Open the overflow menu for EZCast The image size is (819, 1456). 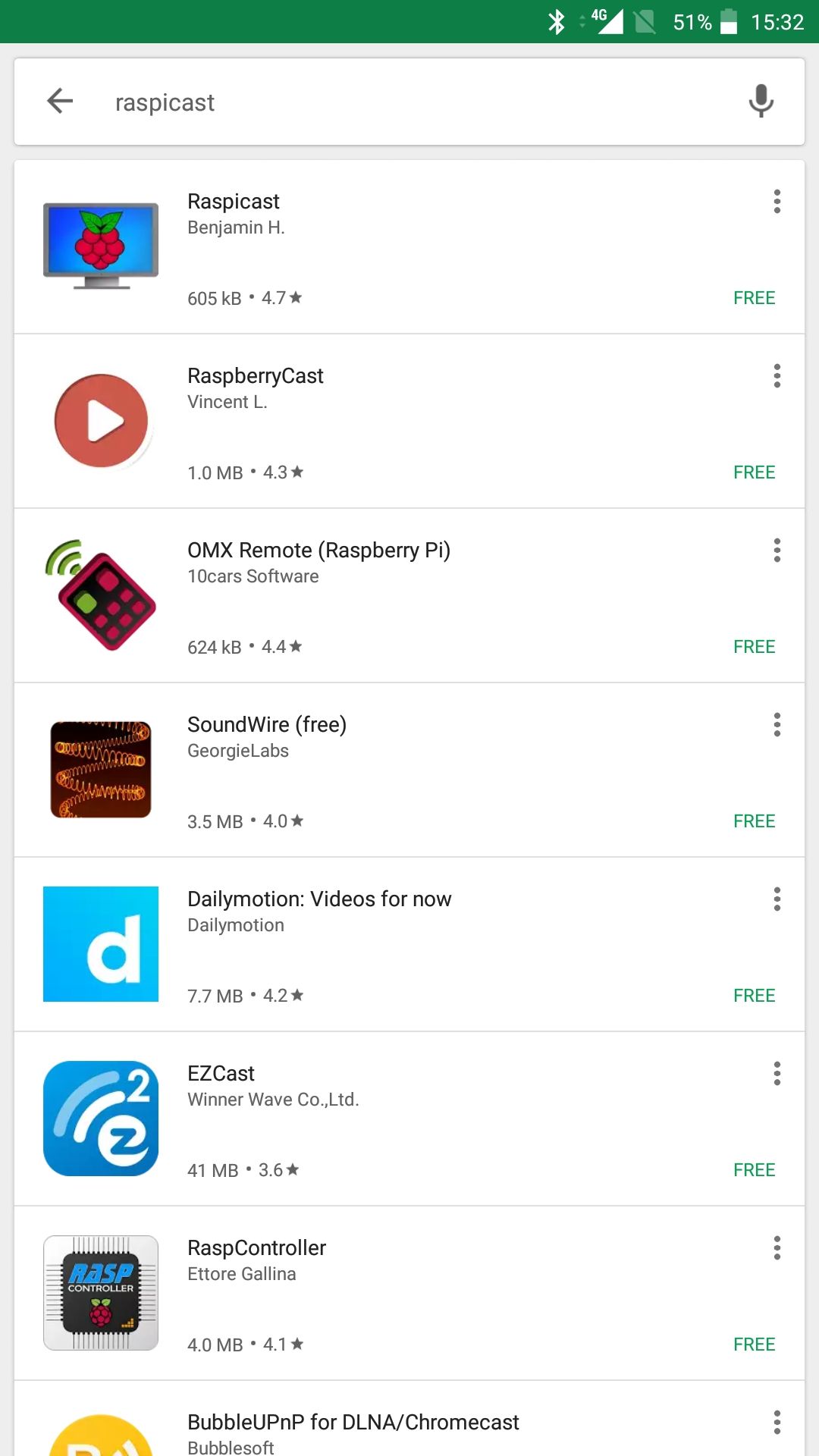777,1073
